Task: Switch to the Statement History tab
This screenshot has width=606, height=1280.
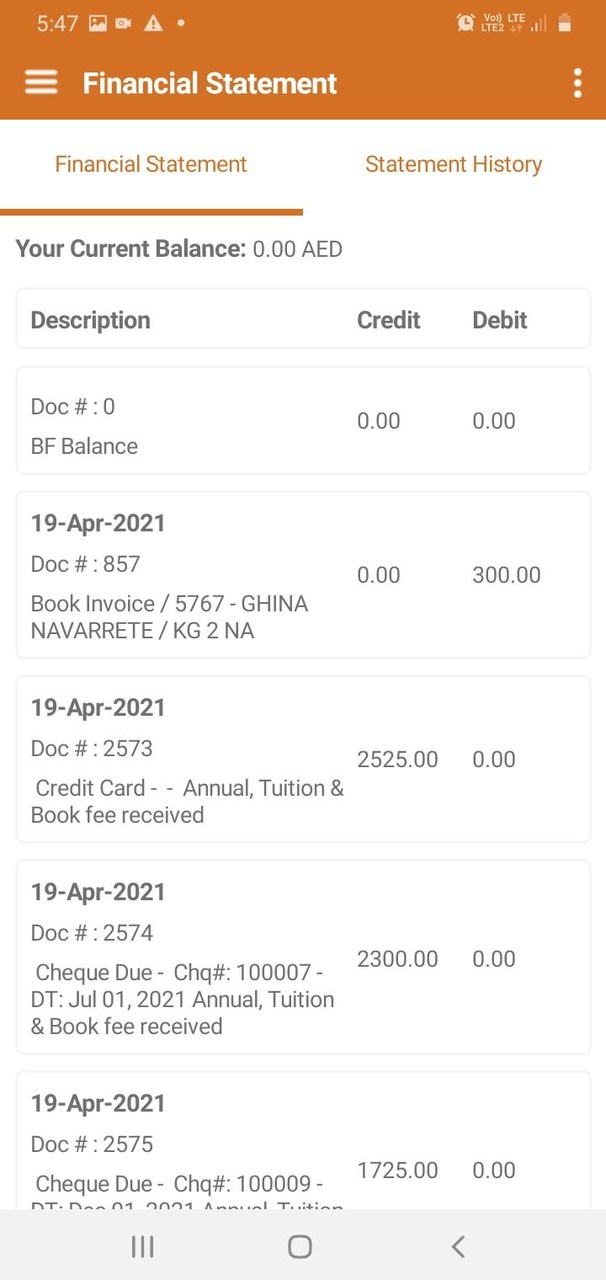Action: pyautogui.click(x=453, y=165)
